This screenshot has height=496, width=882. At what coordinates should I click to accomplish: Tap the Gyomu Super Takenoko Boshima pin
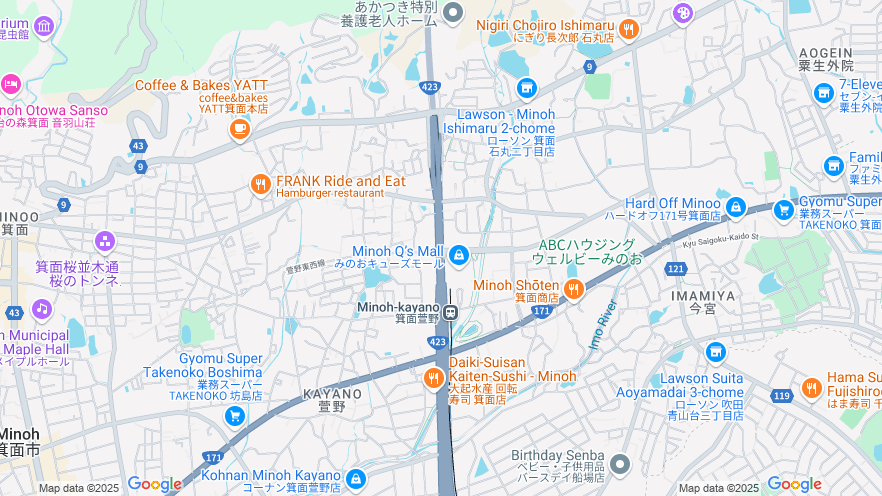click(x=235, y=415)
